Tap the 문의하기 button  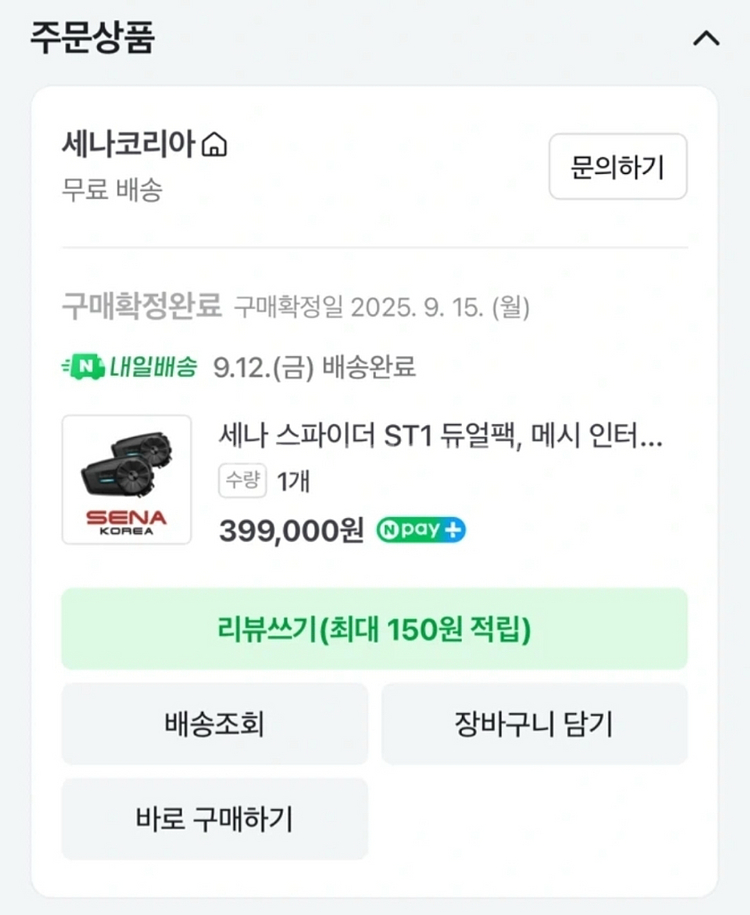pos(617,167)
